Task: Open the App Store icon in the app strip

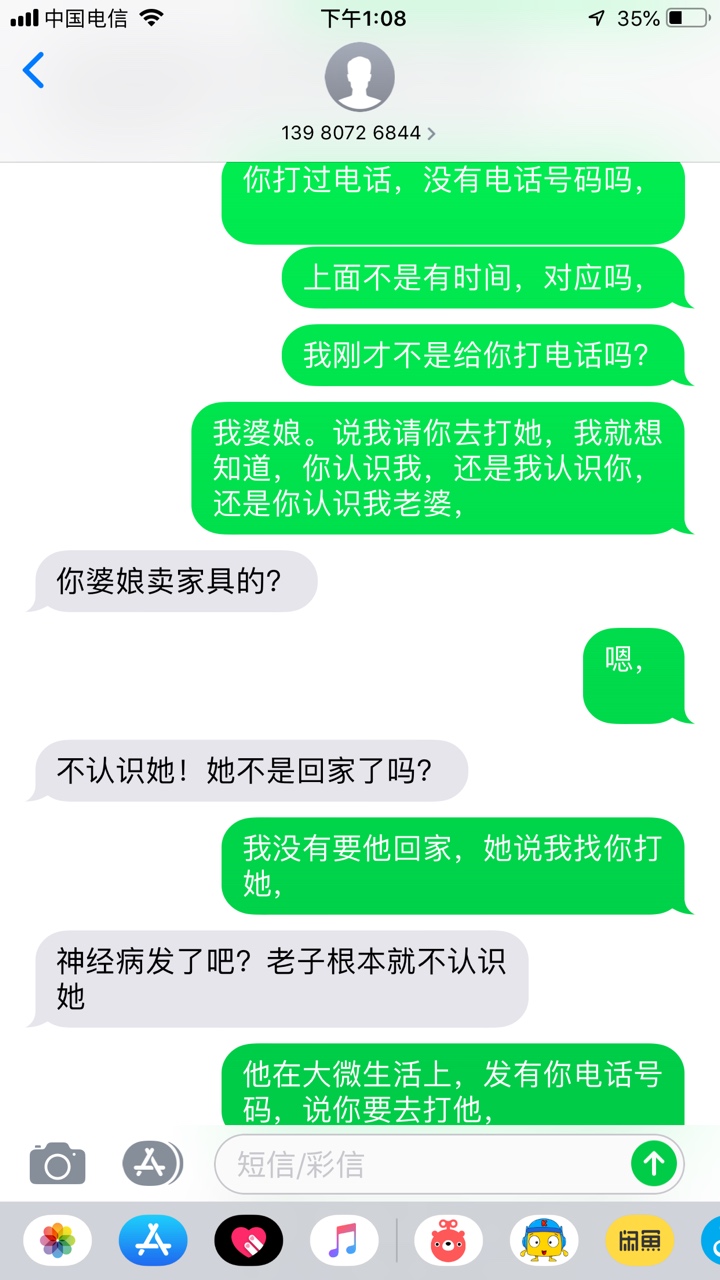Action: (153, 1241)
